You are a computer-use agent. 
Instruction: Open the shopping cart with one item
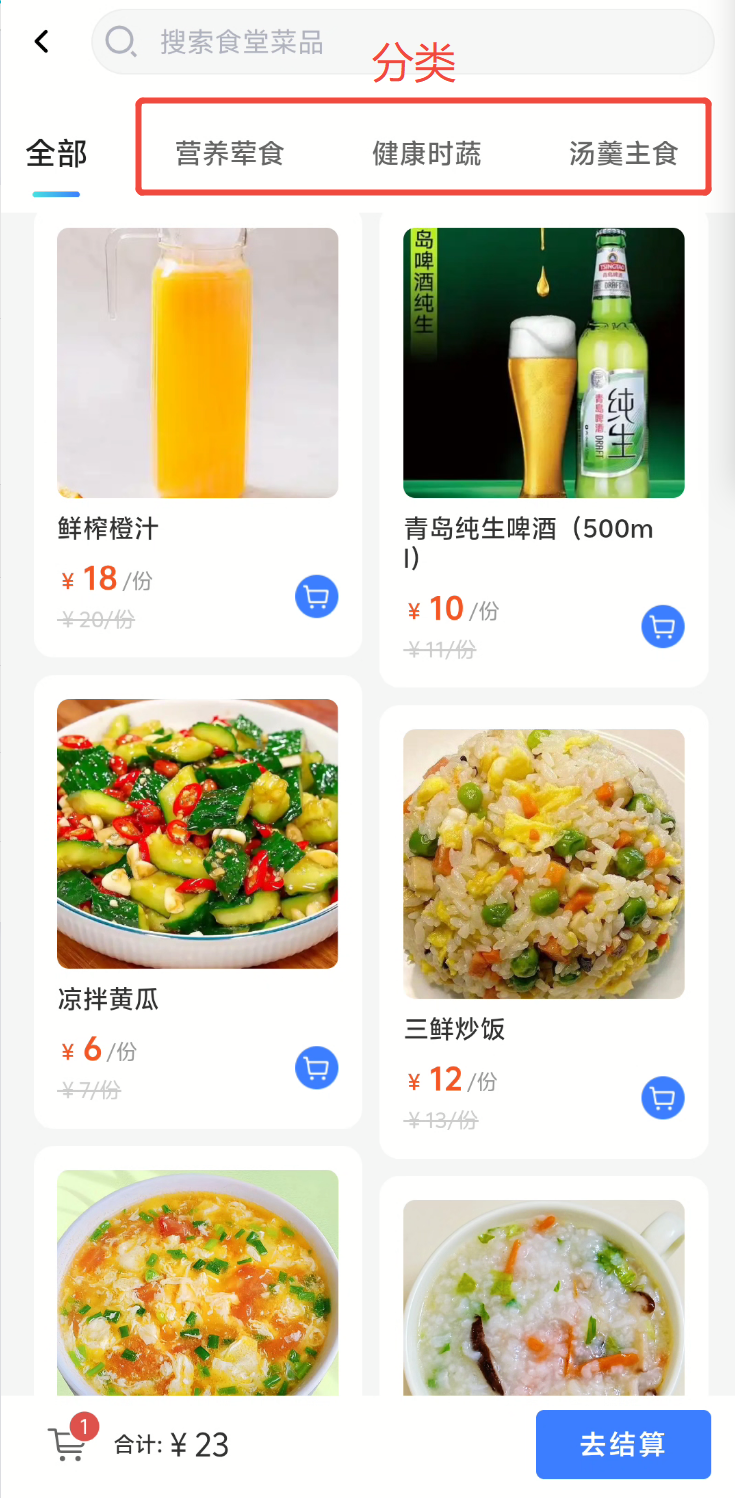click(68, 1444)
